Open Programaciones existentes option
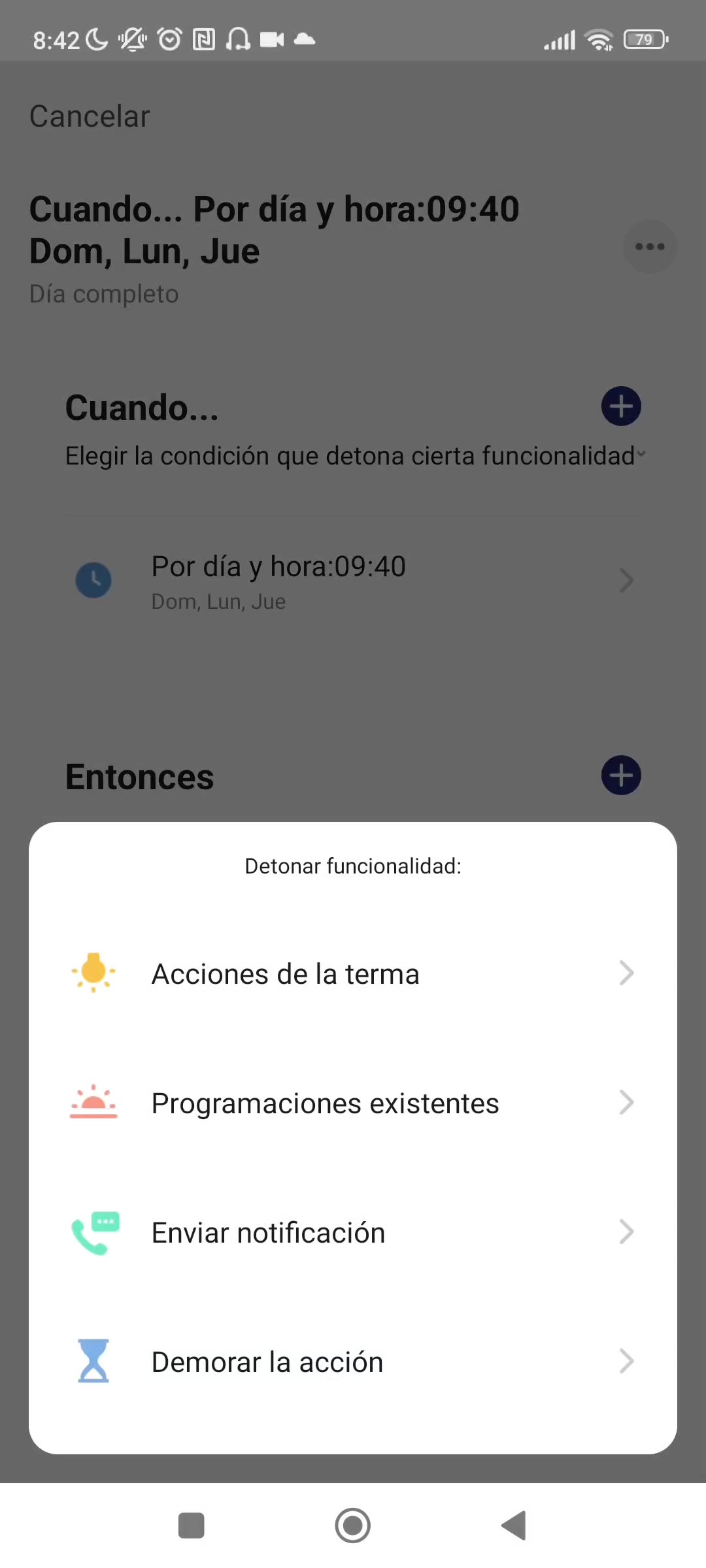The height and width of the screenshot is (1568, 706). (x=352, y=1103)
